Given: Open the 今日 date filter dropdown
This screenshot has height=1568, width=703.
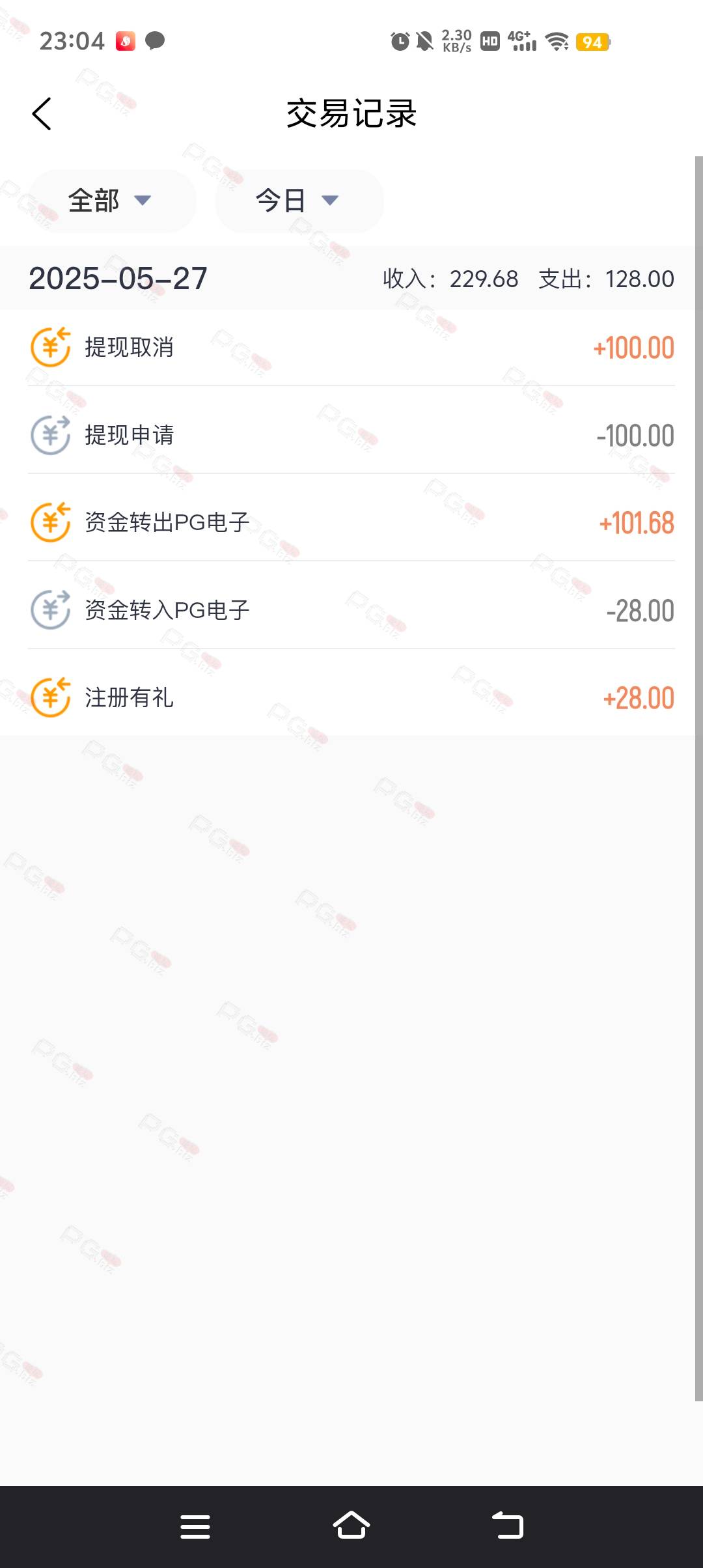Looking at the screenshot, I should 299,201.
